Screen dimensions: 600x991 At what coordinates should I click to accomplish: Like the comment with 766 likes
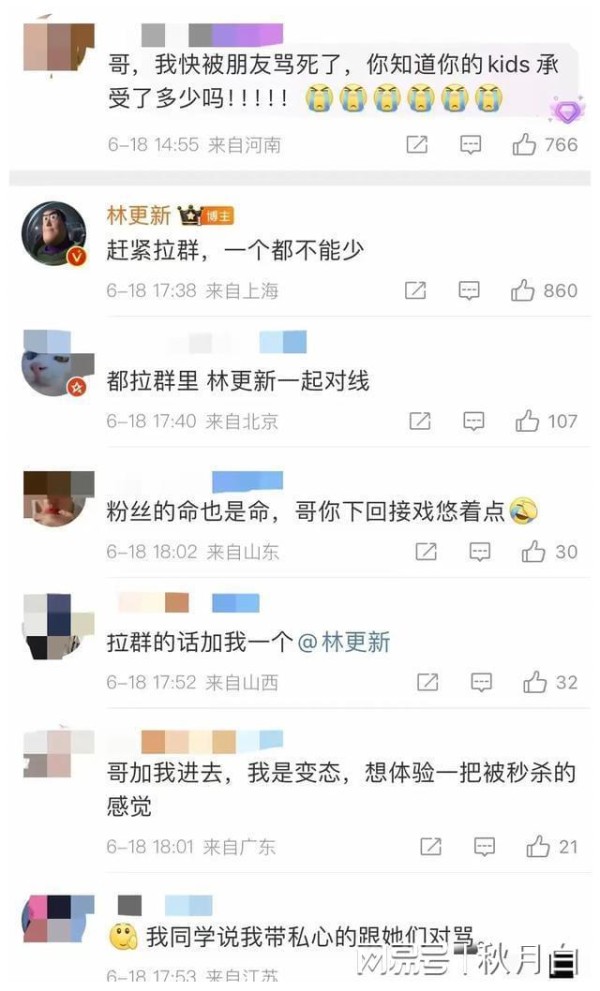524,145
